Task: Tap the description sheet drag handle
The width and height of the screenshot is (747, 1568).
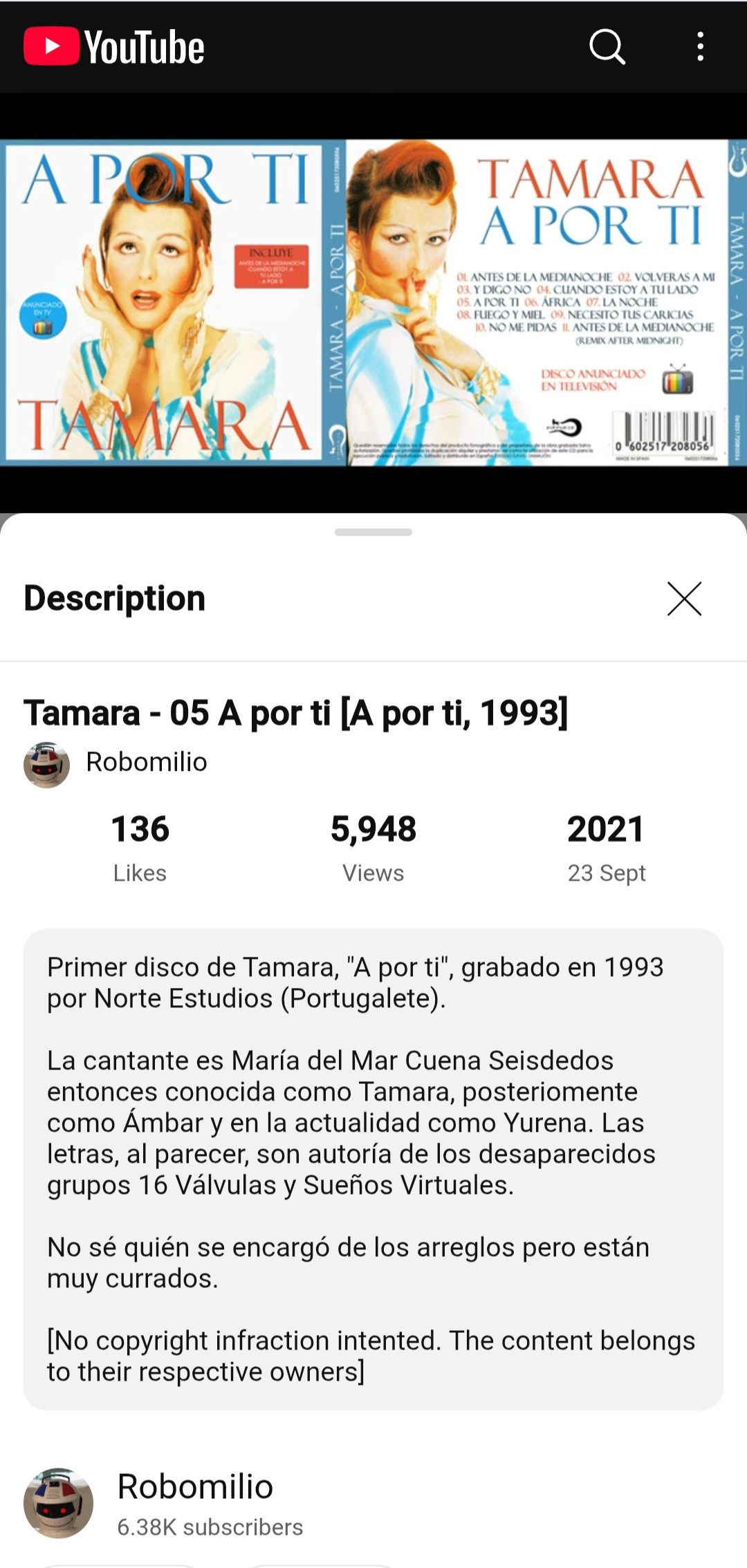Action: [373, 532]
